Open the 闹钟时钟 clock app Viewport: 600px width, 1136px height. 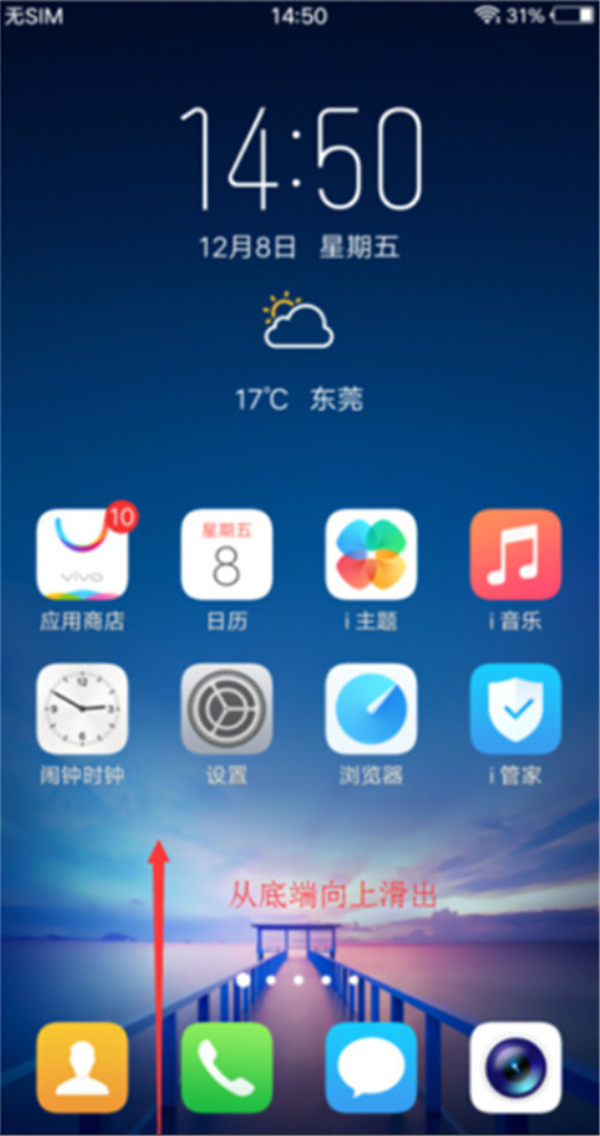82,709
